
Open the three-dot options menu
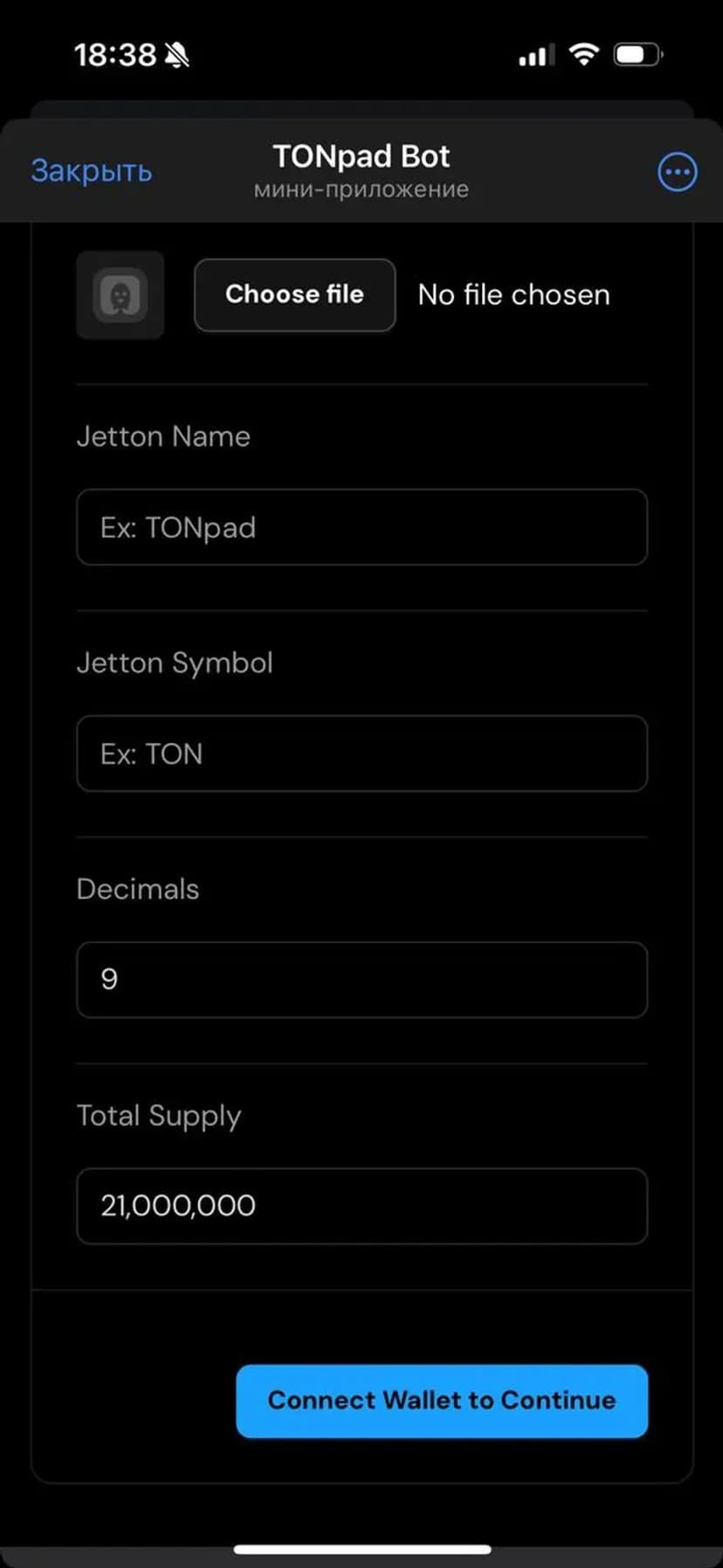[x=677, y=172]
